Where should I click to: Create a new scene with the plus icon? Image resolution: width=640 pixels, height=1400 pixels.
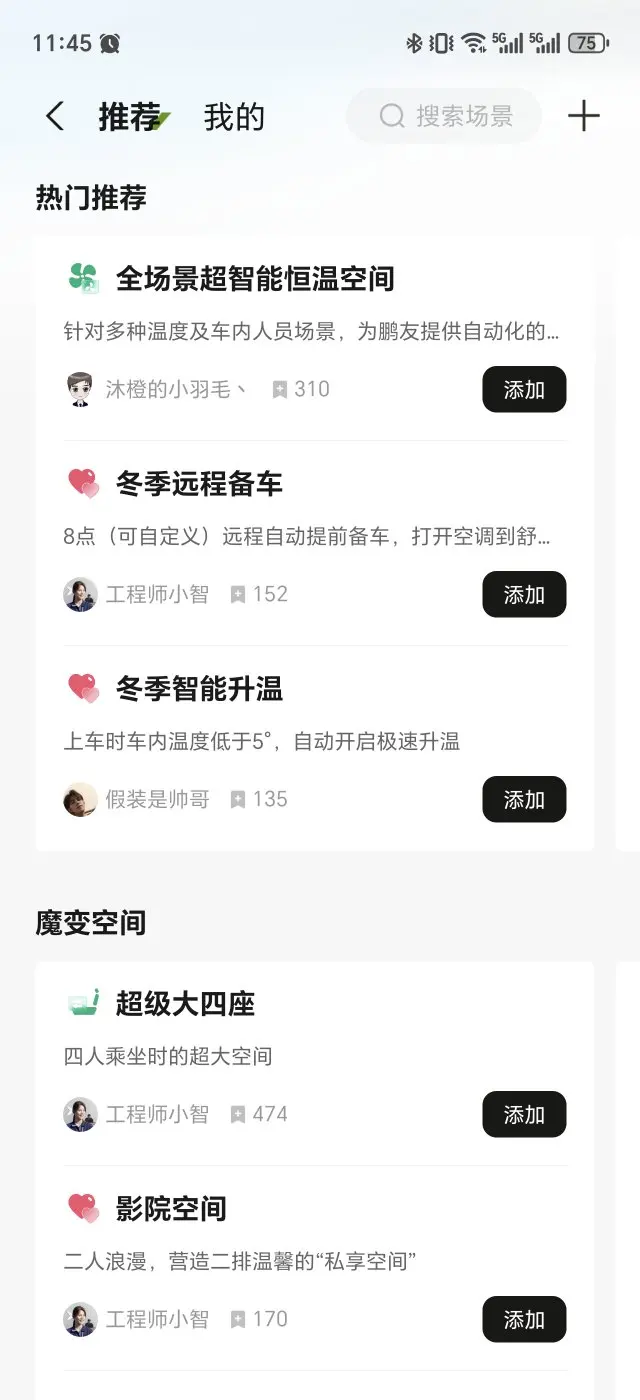584,117
